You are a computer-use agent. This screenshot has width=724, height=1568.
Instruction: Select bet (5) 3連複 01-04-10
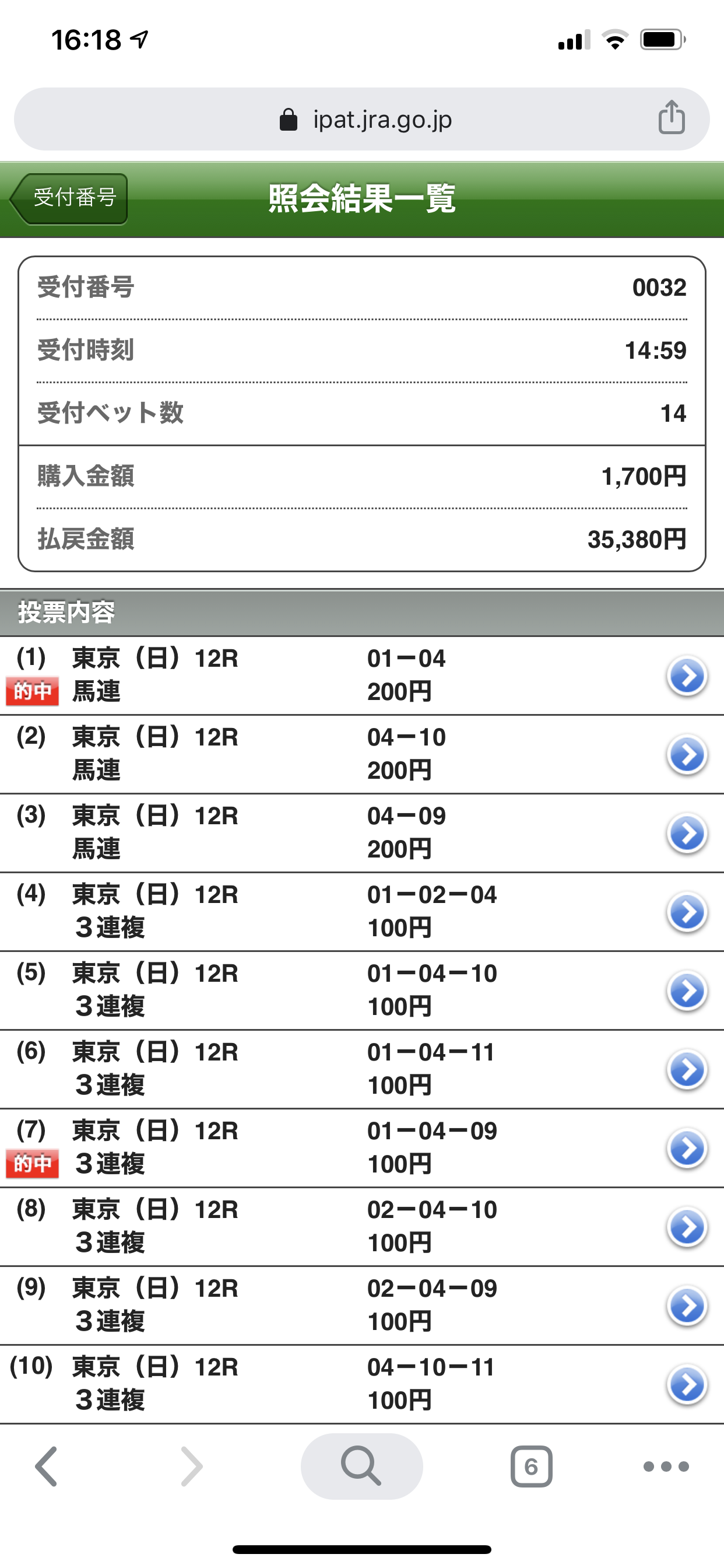point(361,991)
